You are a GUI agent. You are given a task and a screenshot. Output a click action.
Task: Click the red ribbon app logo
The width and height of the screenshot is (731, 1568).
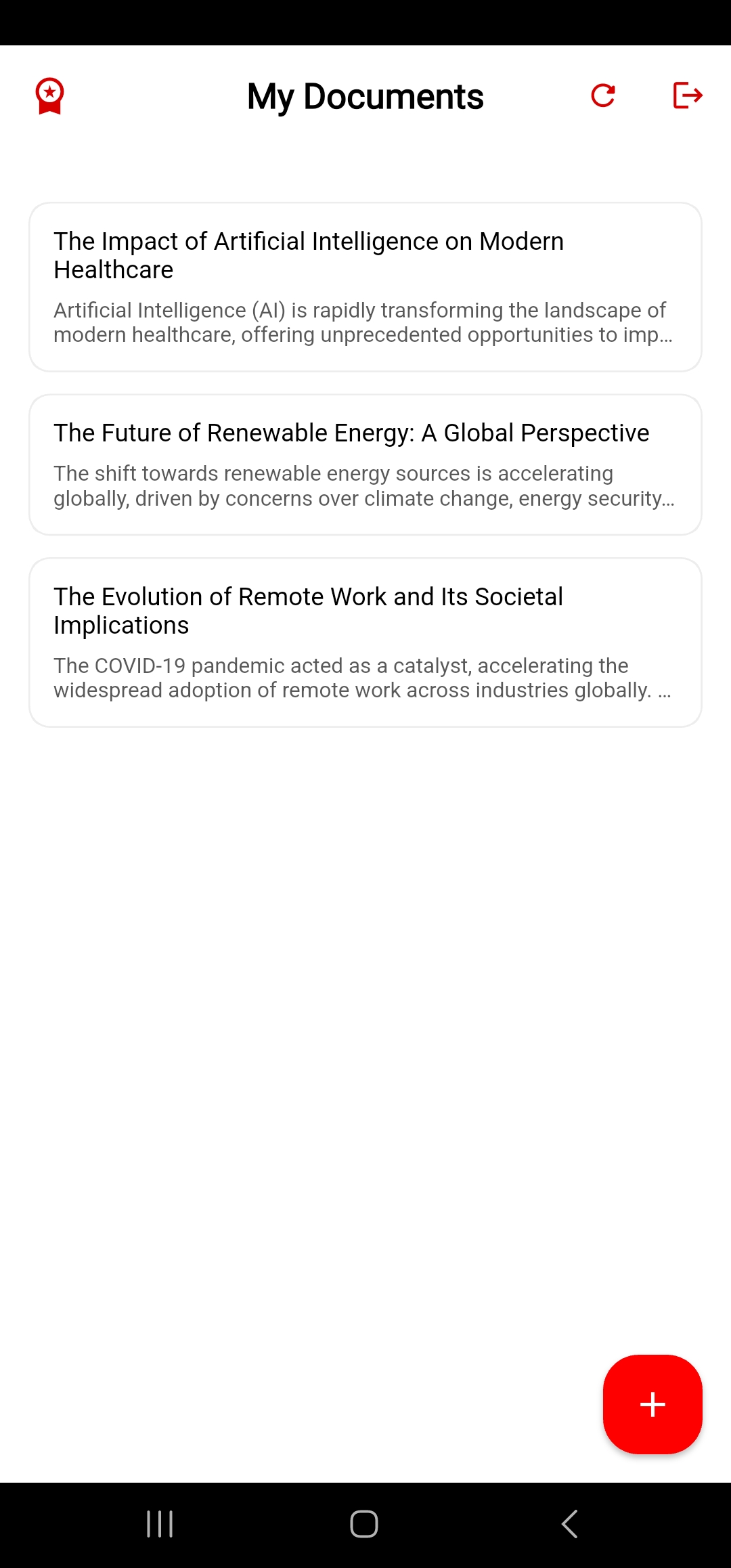tap(51, 96)
